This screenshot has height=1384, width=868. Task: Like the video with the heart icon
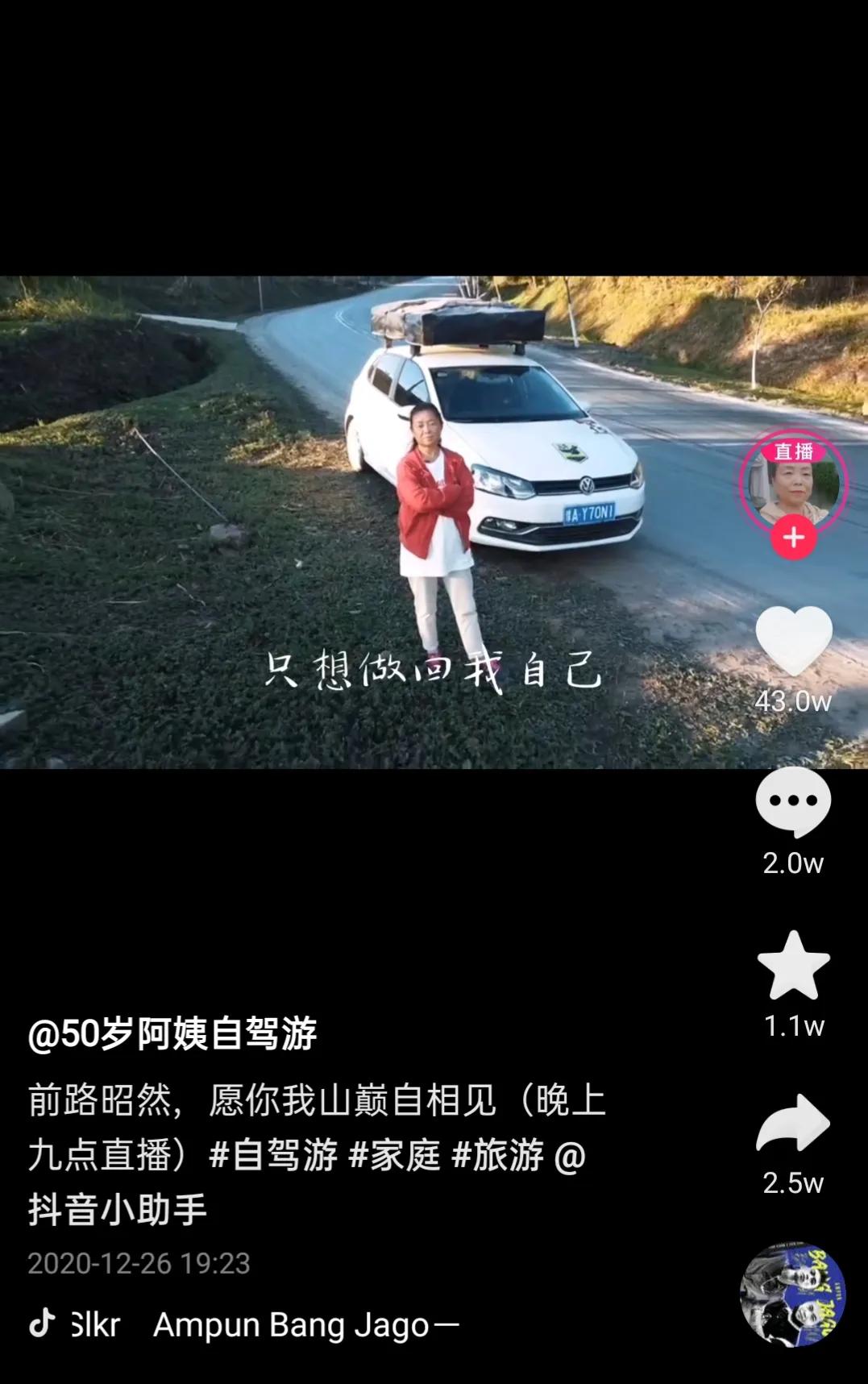pos(794,641)
